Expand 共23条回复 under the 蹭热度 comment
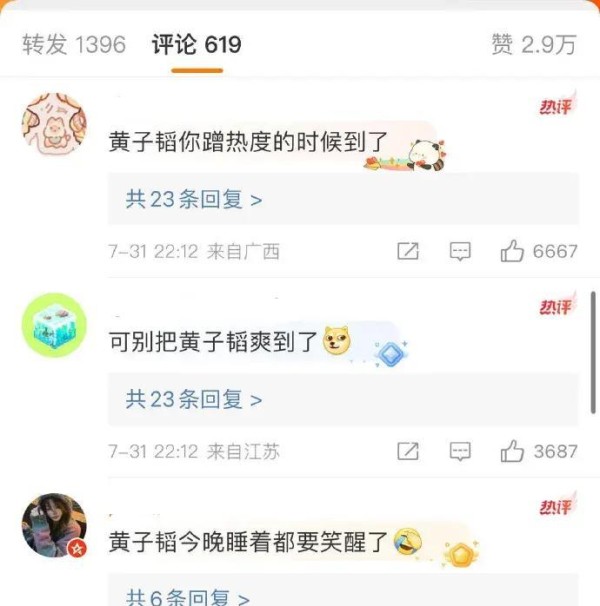The height and width of the screenshot is (606, 600). pyautogui.click(x=193, y=200)
